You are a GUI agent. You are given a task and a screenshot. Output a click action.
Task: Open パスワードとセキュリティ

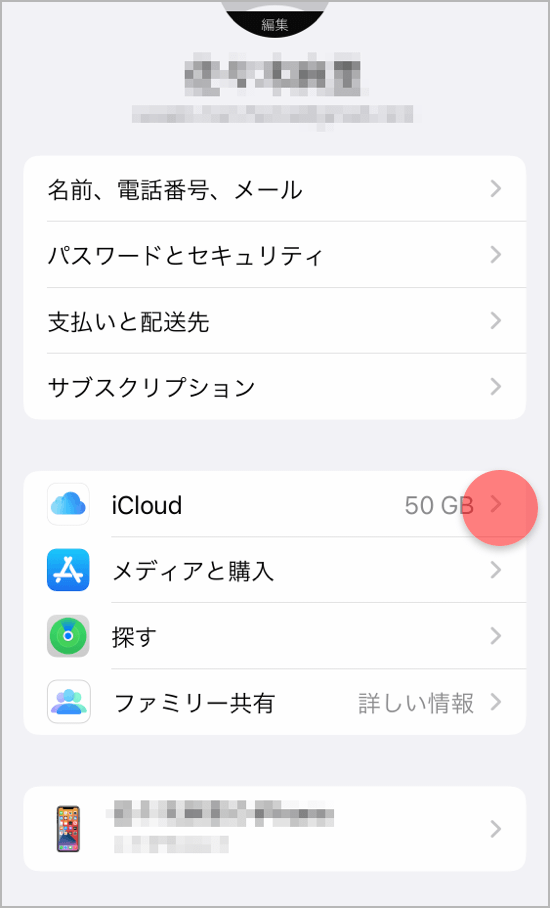click(274, 254)
